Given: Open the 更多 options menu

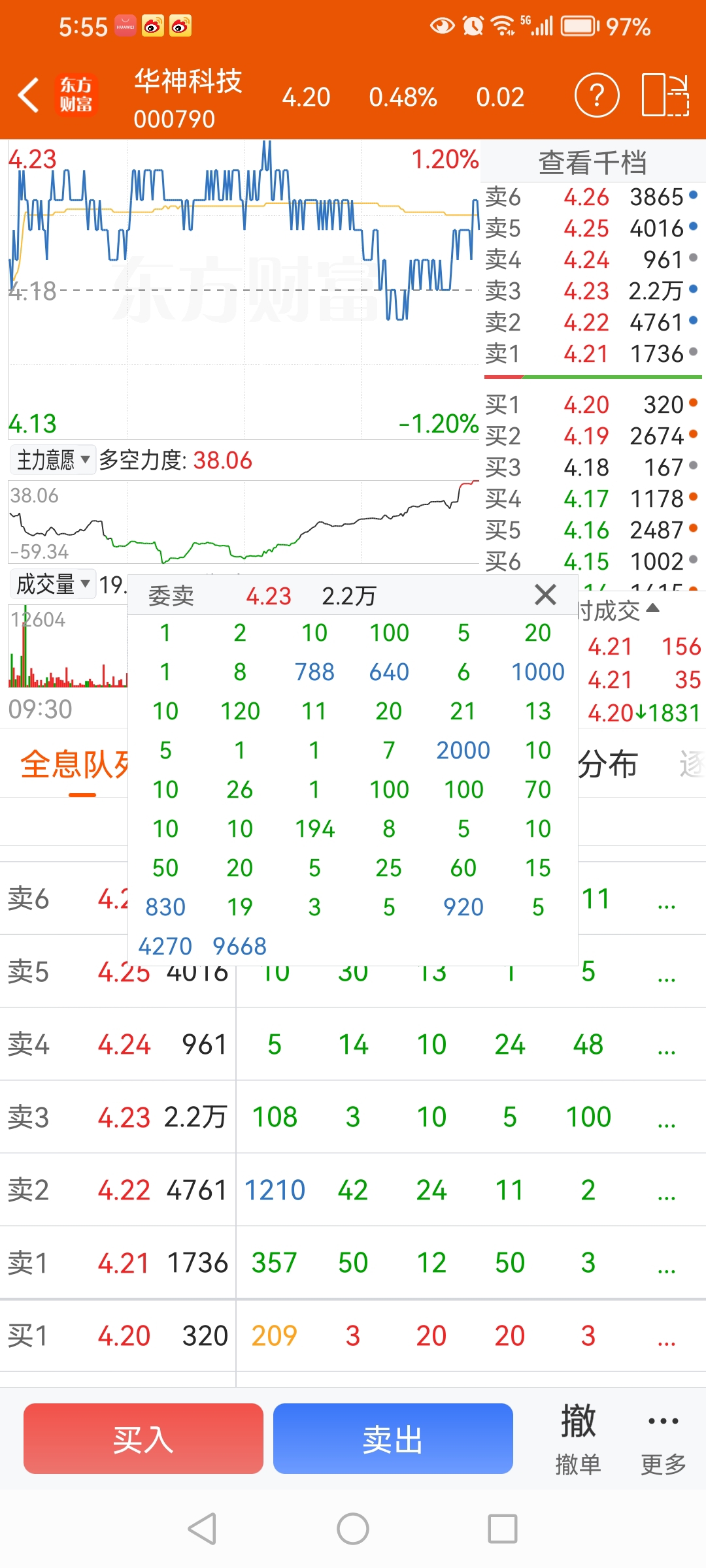Looking at the screenshot, I should tap(664, 1439).
